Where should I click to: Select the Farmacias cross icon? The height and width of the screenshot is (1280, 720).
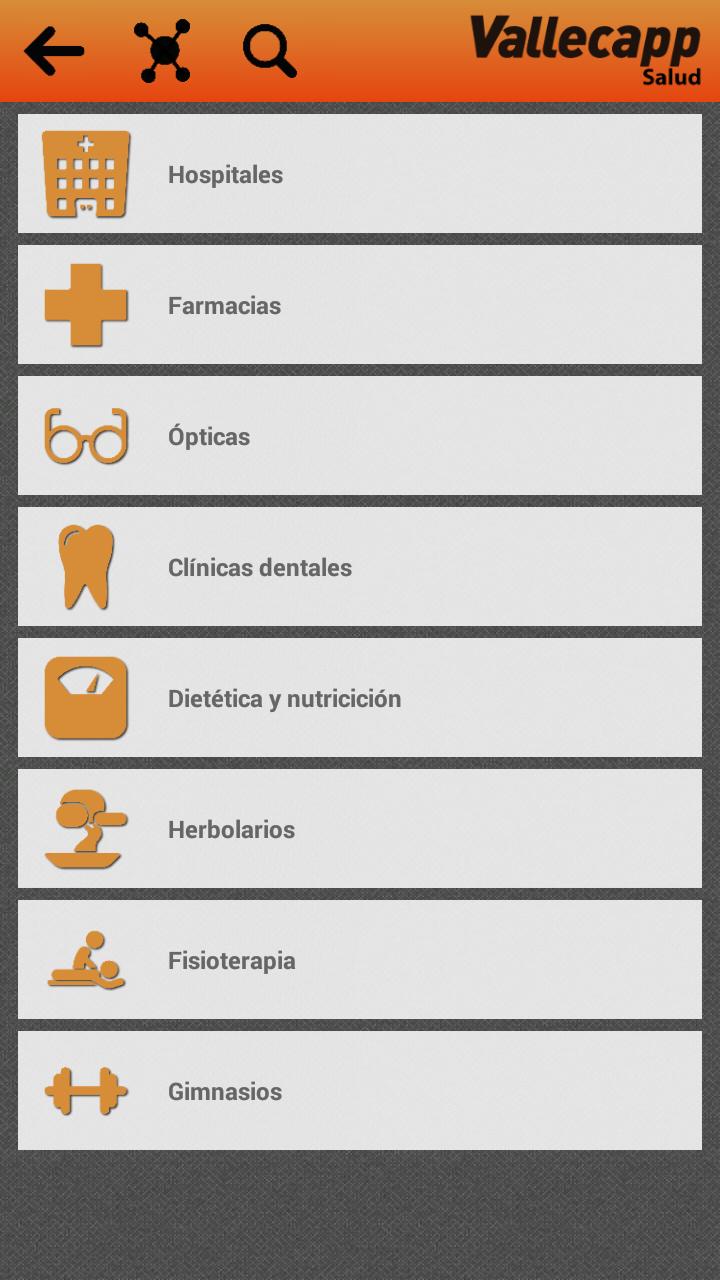coord(86,305)
